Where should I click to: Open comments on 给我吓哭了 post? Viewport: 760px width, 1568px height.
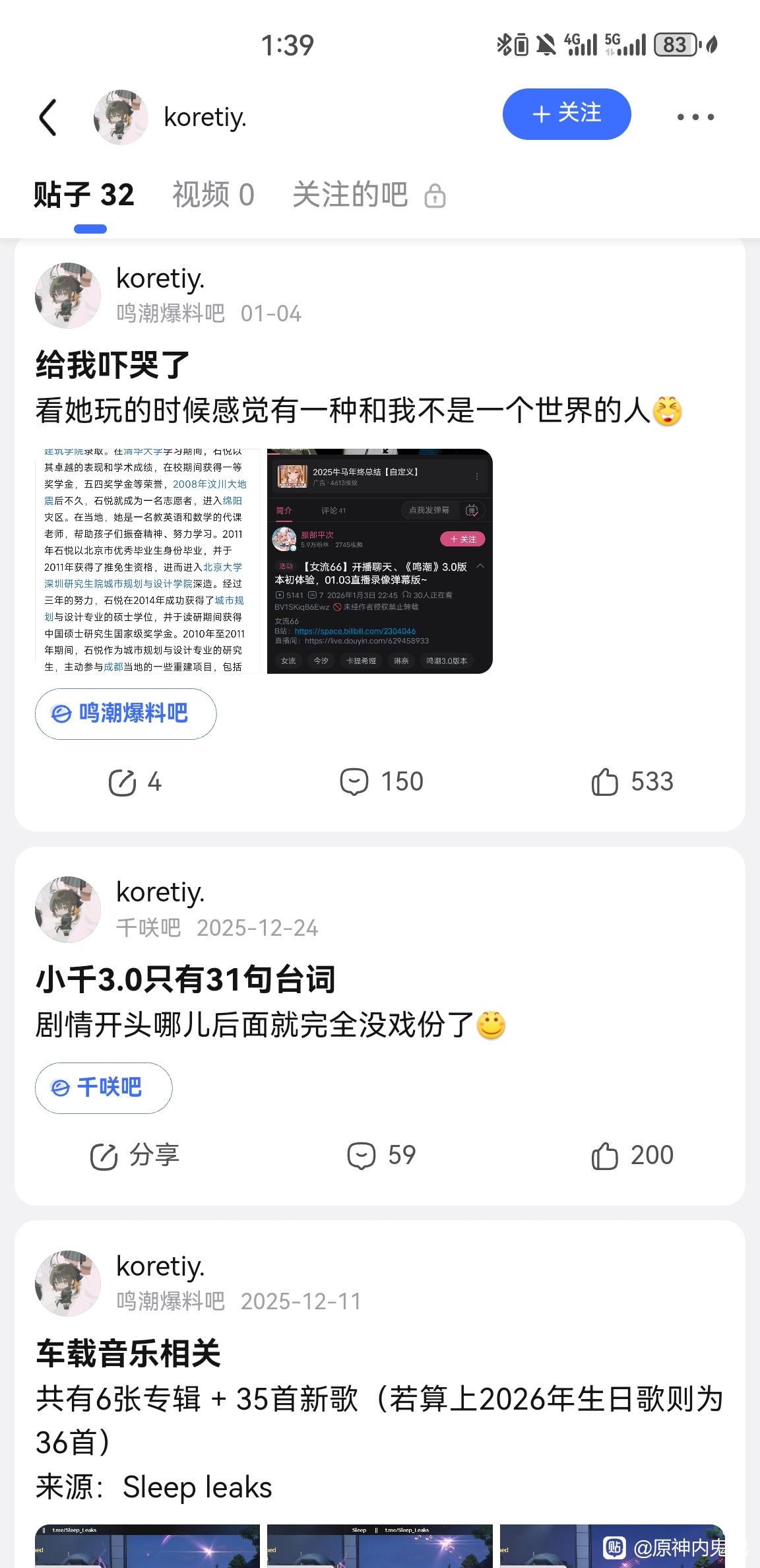[381, 783]
